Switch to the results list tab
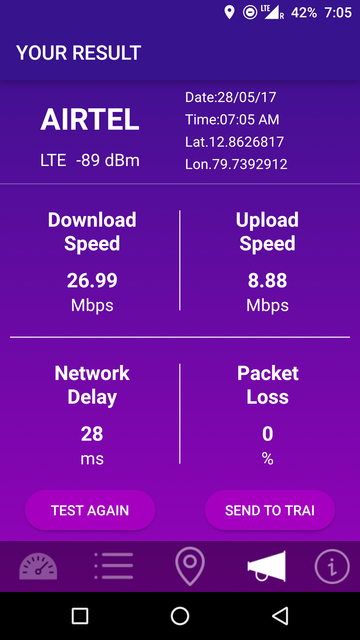The height and width of the screenshot is (640, 360). (113, 566)
